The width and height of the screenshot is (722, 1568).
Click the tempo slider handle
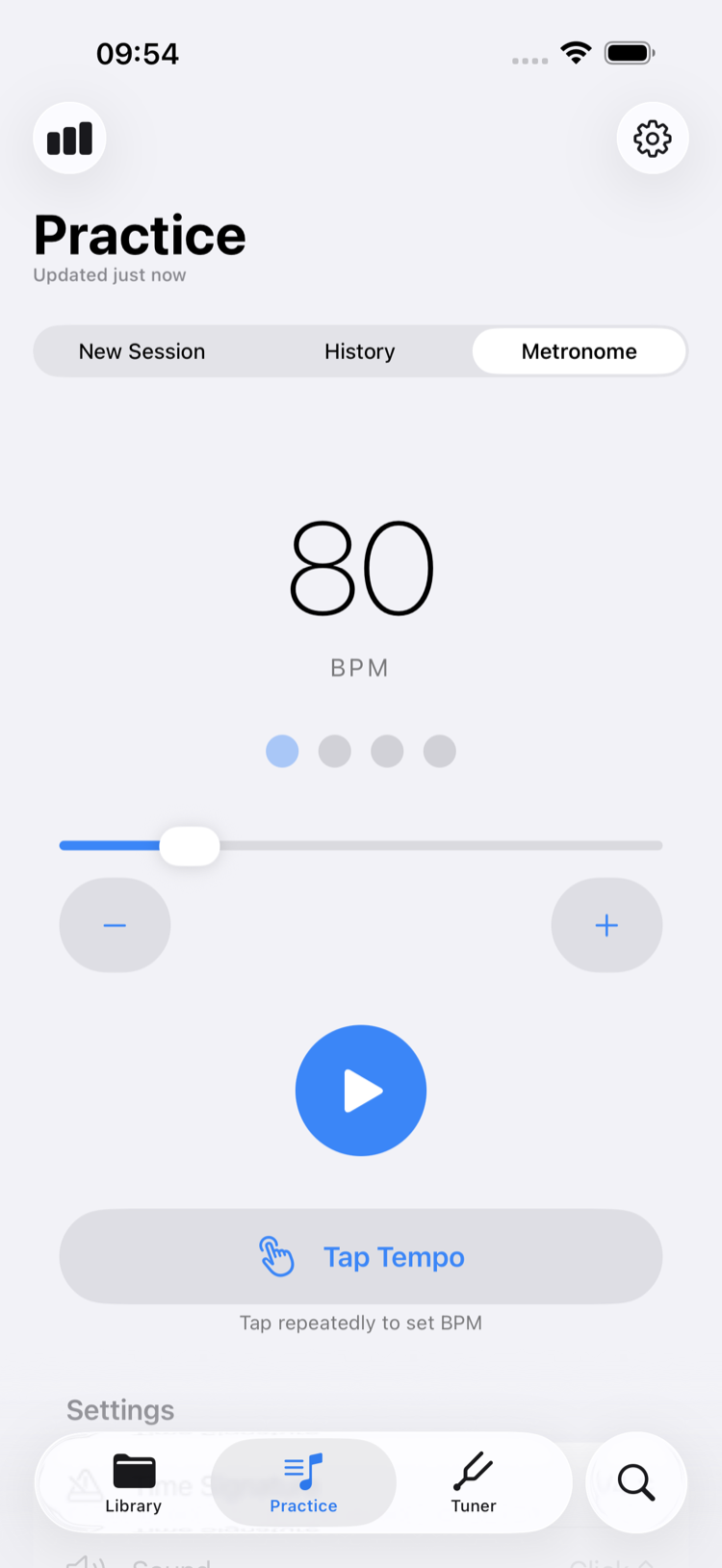point(190,845)
